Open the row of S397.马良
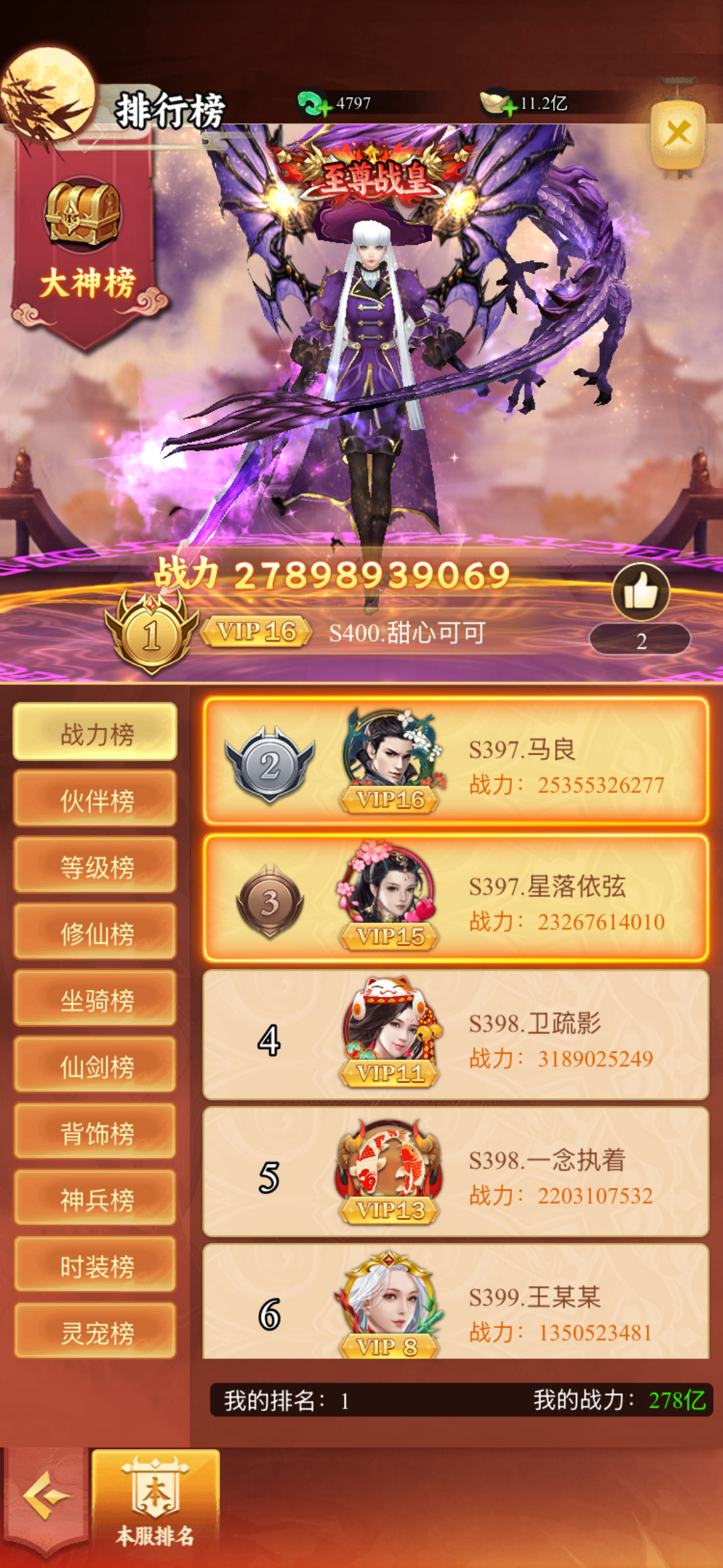This screenshot has width=723, height=1568. pos(456,762)
